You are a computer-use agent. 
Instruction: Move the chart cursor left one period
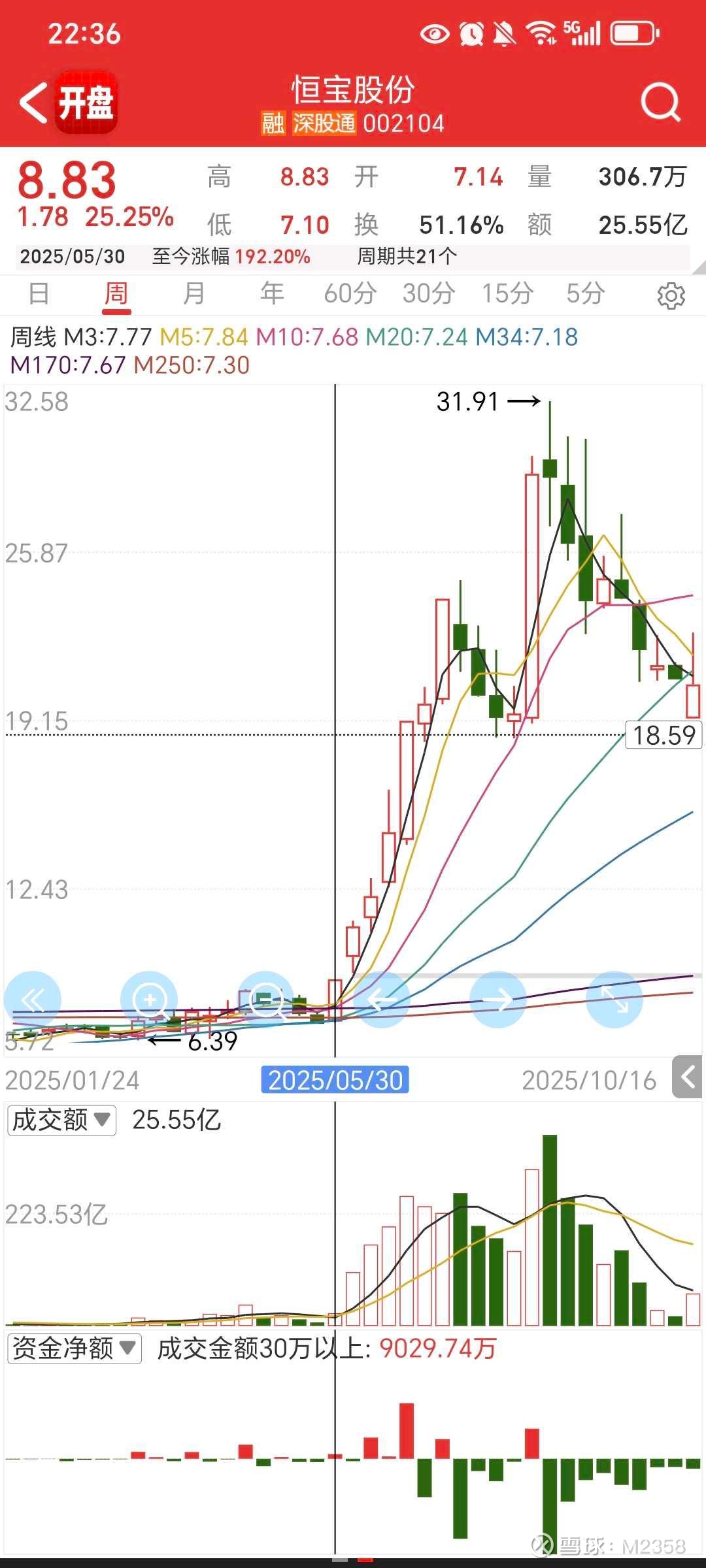point(382,1000)
